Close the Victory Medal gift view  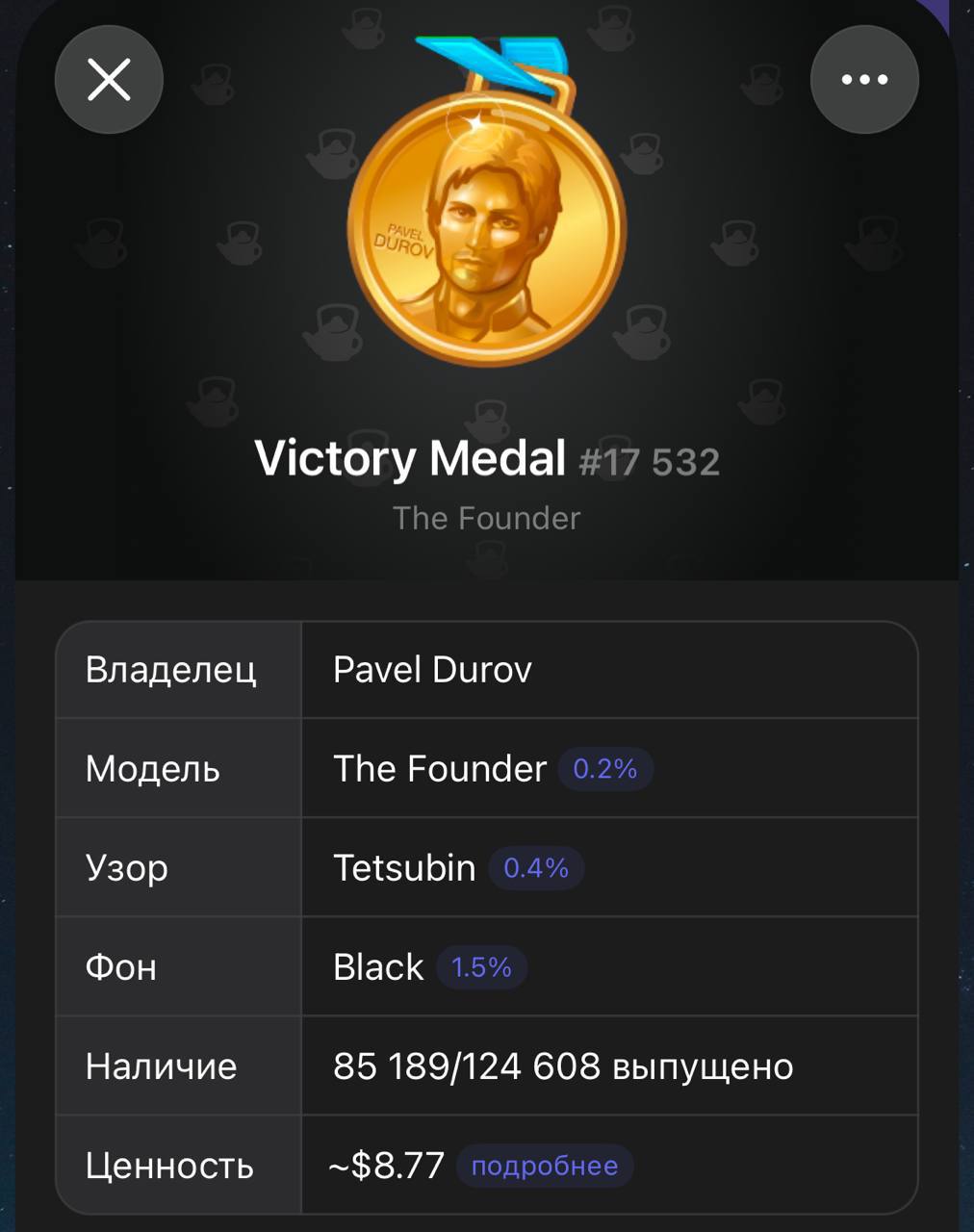click(x=108, y=79)
